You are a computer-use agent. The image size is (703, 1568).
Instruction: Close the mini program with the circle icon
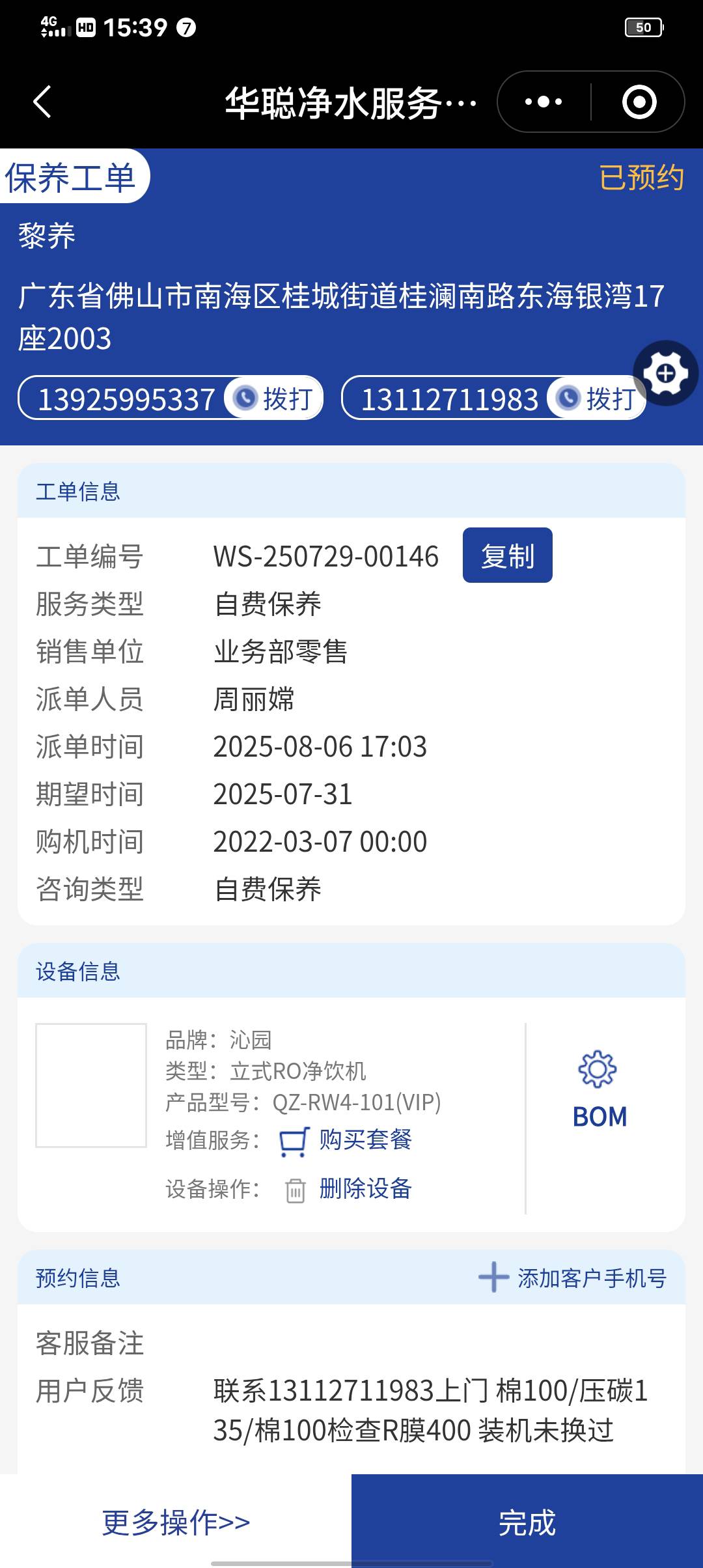(639, 102)
